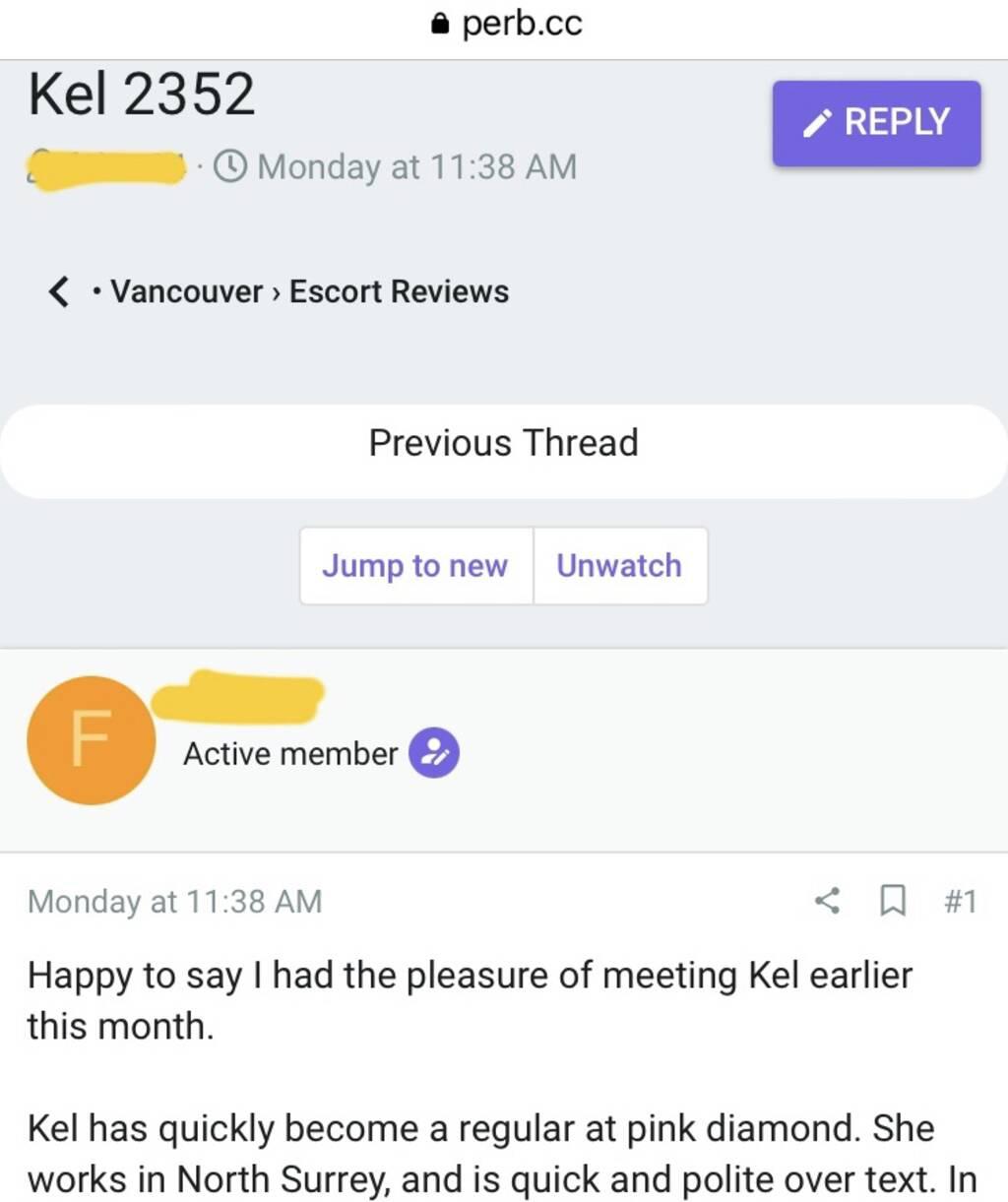The height and width of the screenshot is (1202, 1008).
Task: Unwatch this thread
Action: point(619,565)
